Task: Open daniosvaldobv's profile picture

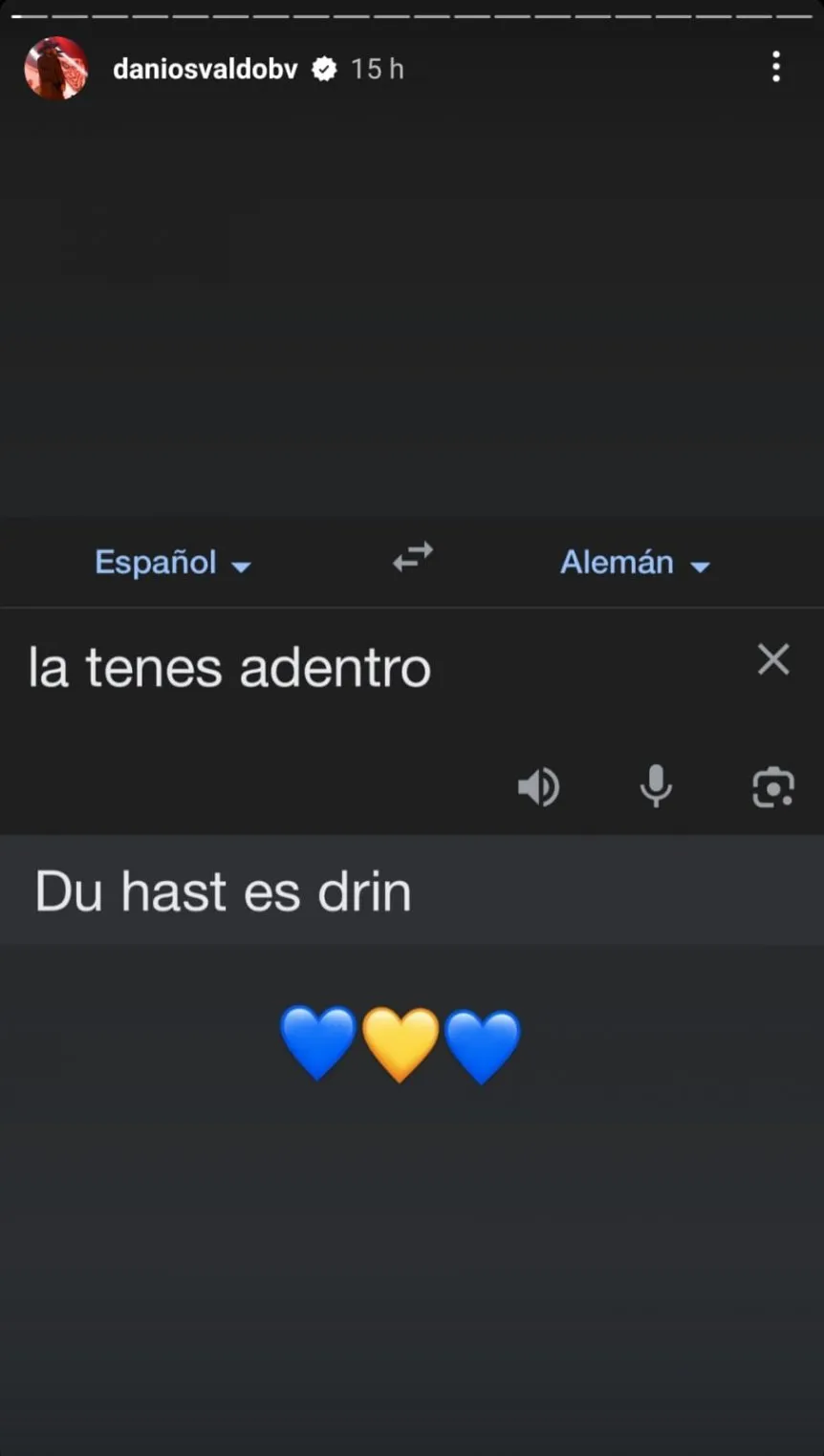Action: tap(55, 69)
